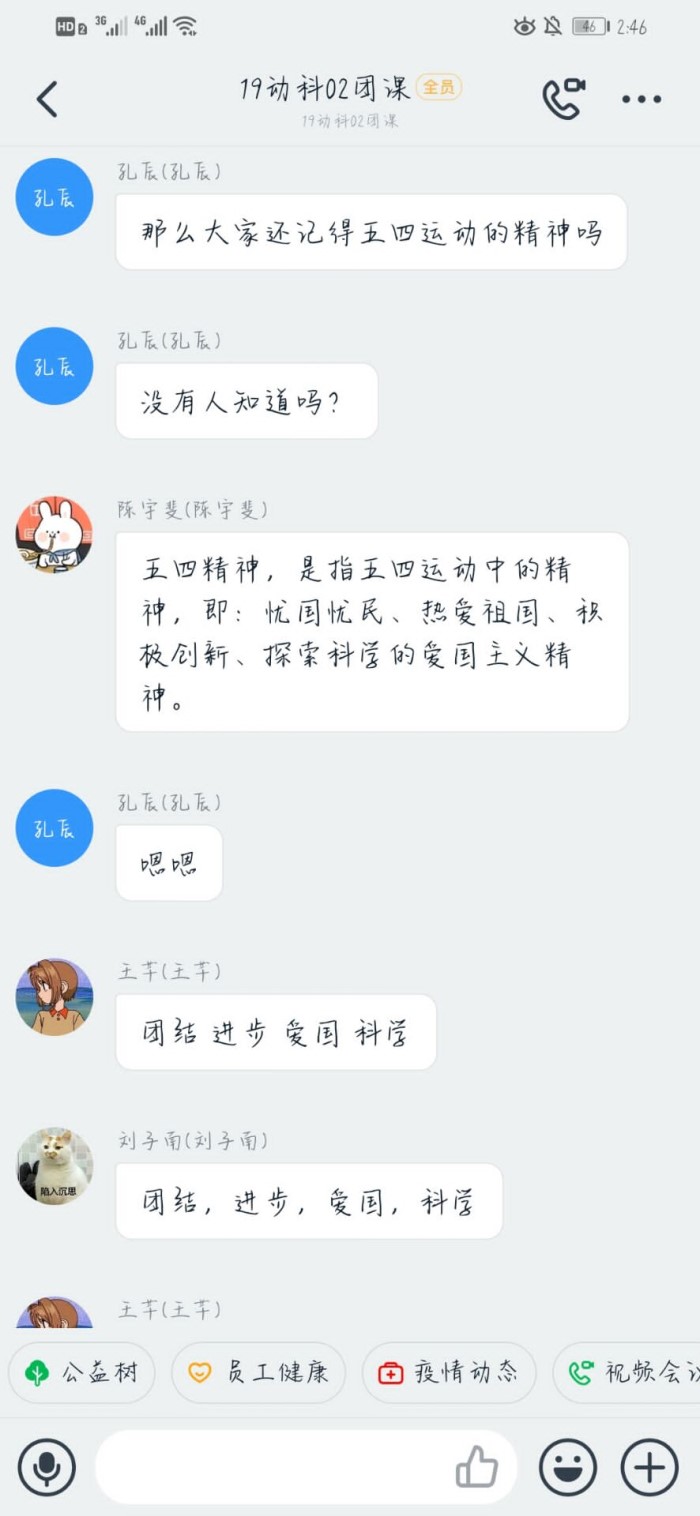Open the 员工健康 chip
Image resolution: width=700 pixels, height=1516 pixels.
coord(258,1372)
